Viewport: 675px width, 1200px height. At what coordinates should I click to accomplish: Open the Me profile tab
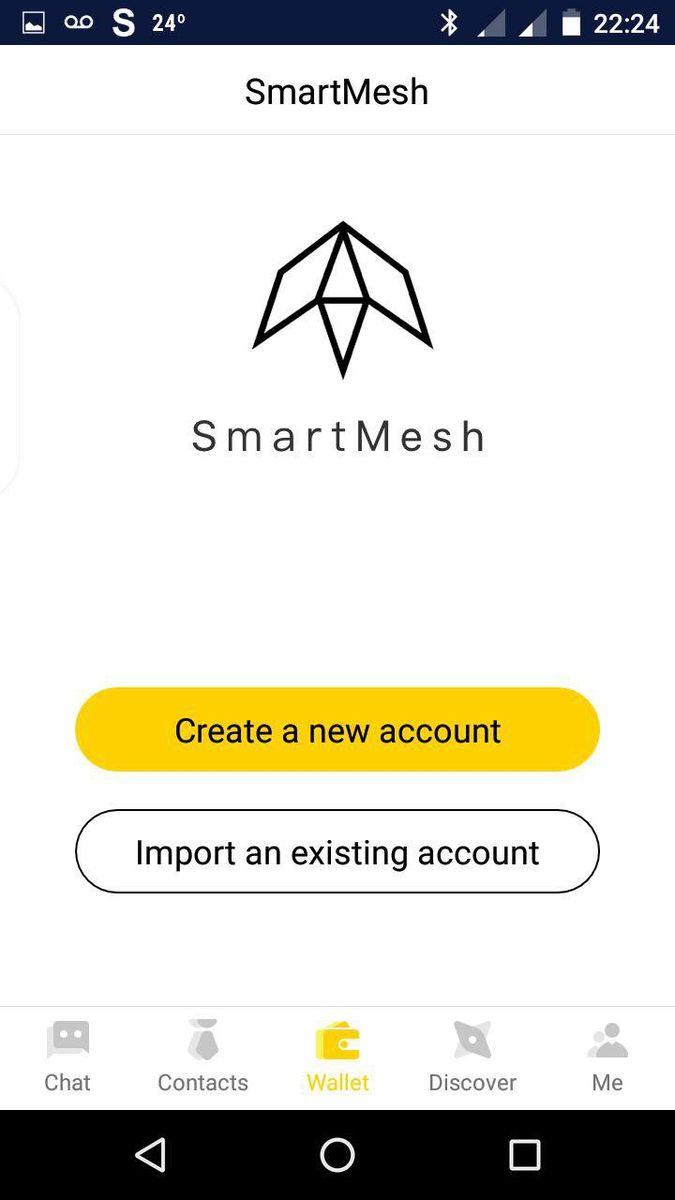(607, 1056)
